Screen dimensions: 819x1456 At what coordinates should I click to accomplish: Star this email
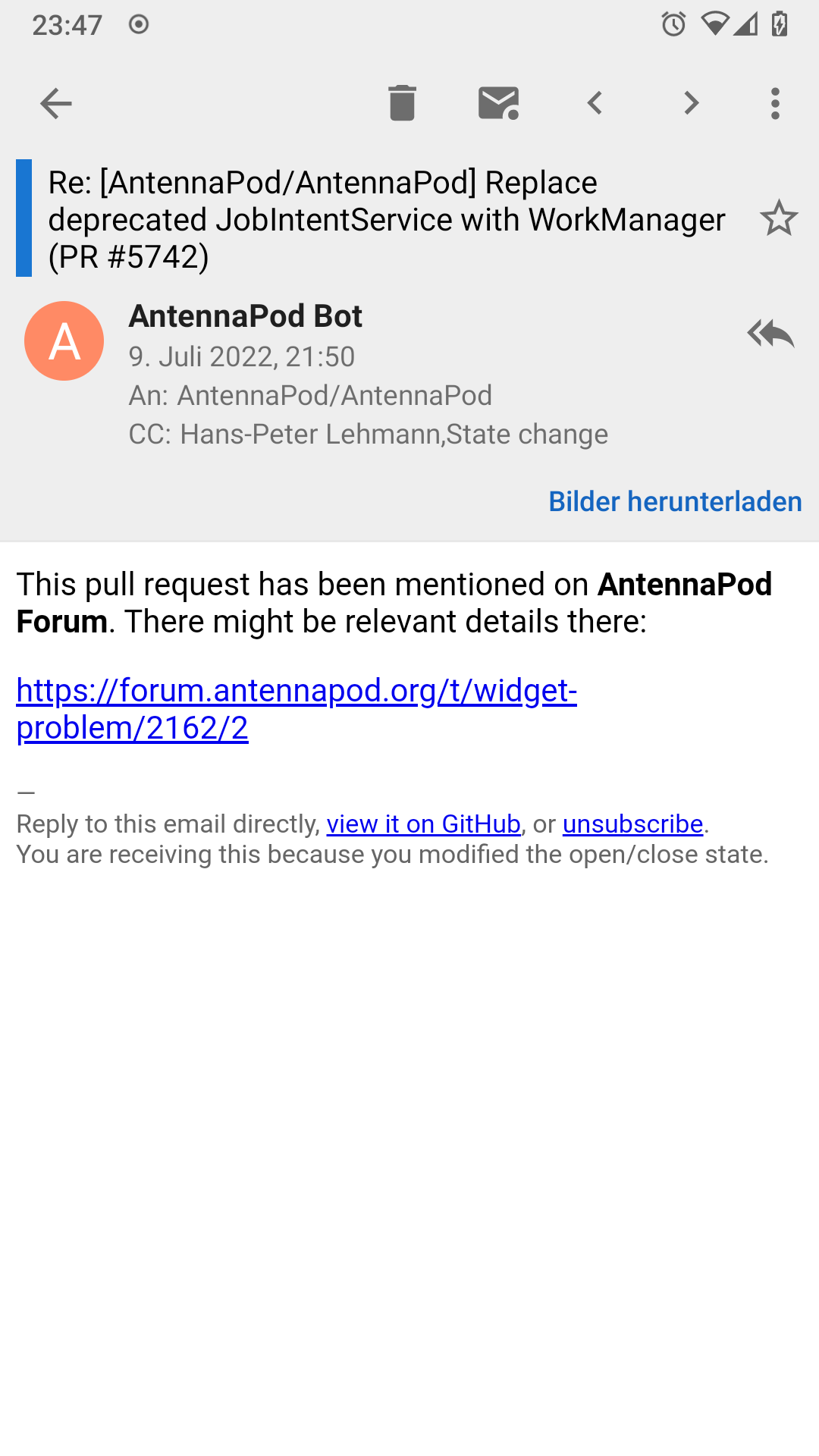coord(779,218)
